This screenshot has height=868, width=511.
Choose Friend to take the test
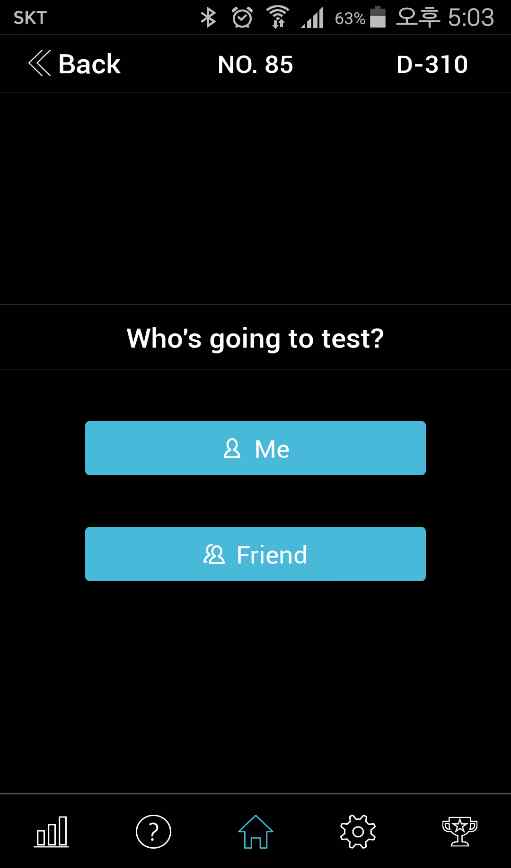(255, 554)
